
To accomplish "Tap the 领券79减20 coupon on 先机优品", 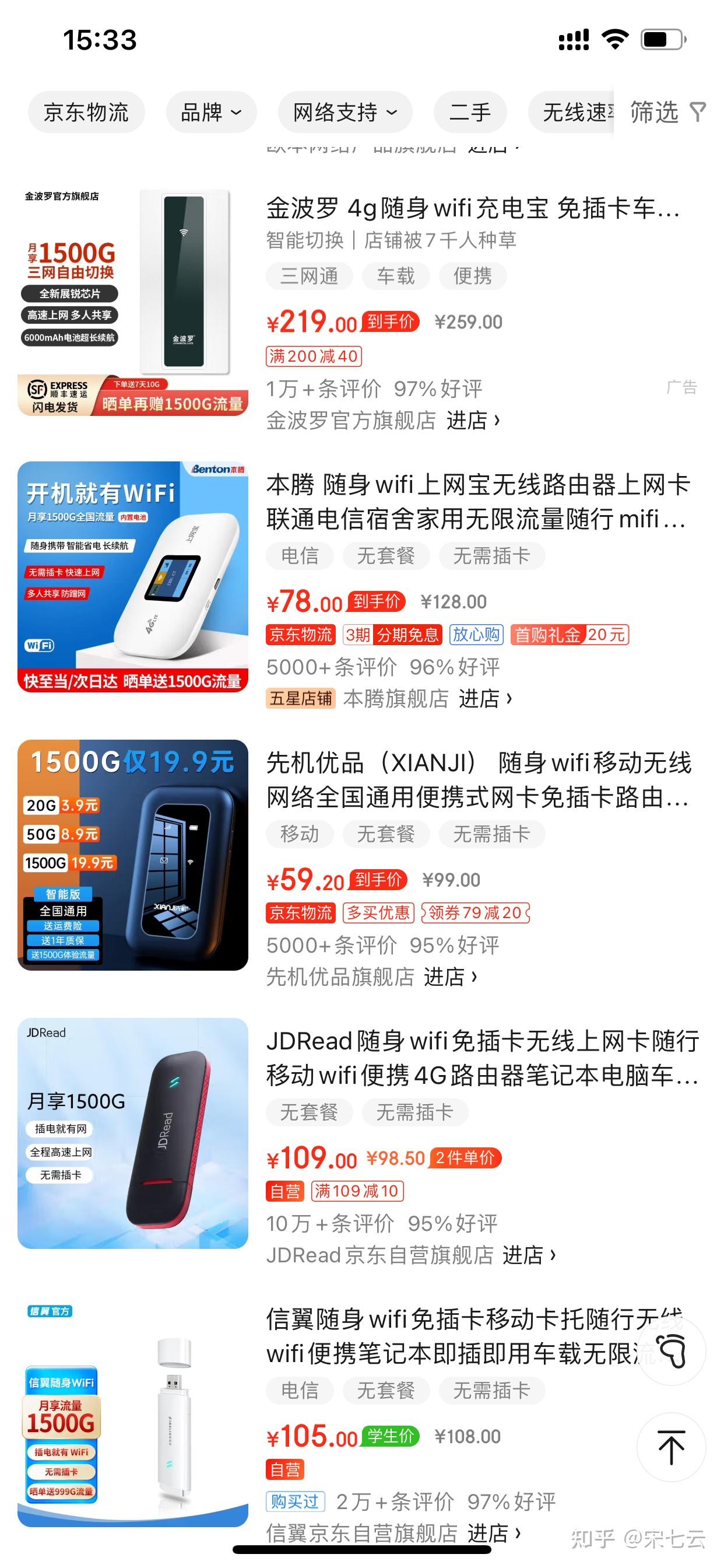I will pos(475,913).
